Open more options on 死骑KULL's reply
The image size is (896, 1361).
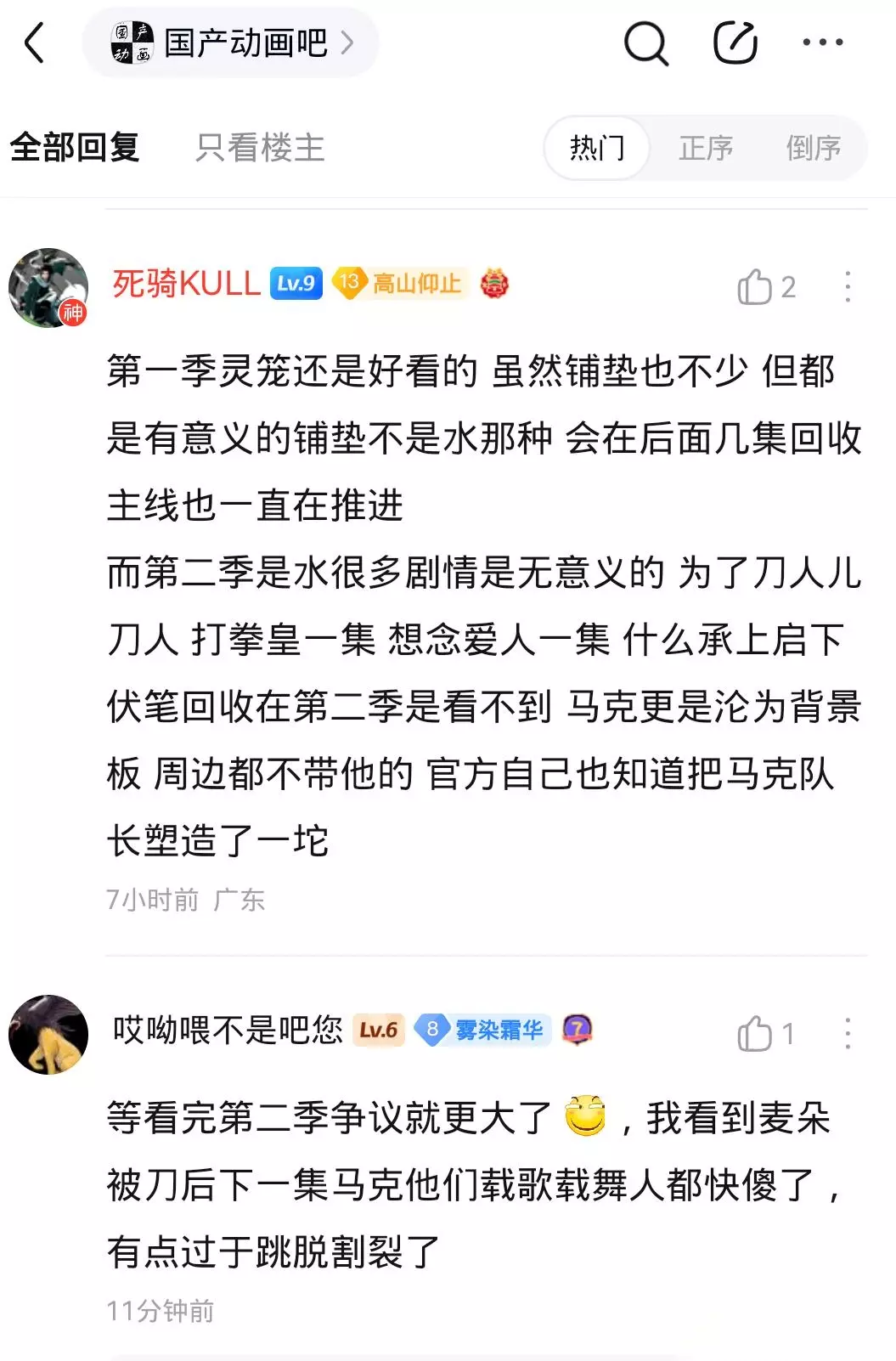coord(848,287)
